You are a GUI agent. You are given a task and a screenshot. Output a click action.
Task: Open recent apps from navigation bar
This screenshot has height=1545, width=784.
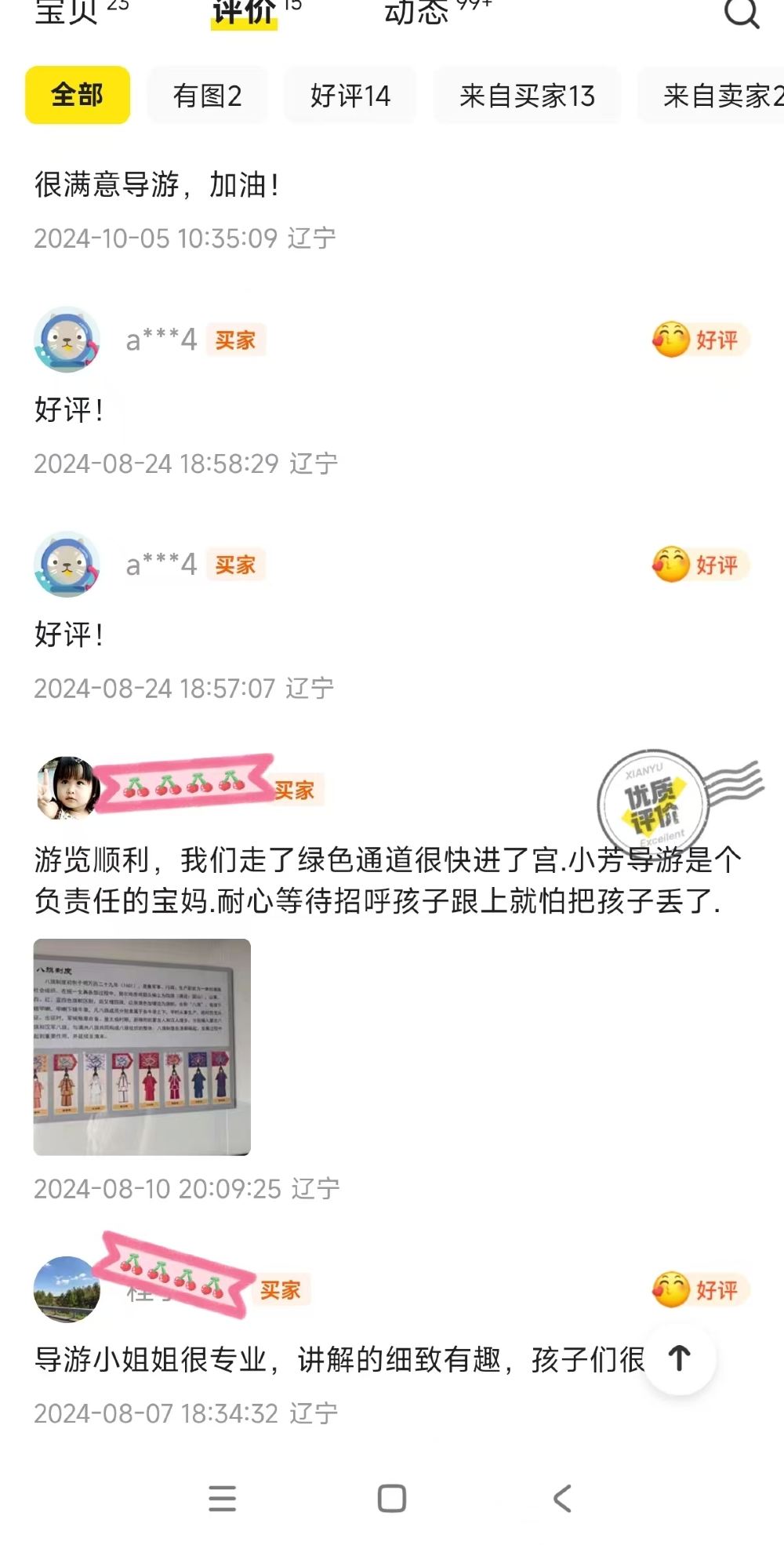tap(222, 1498)
